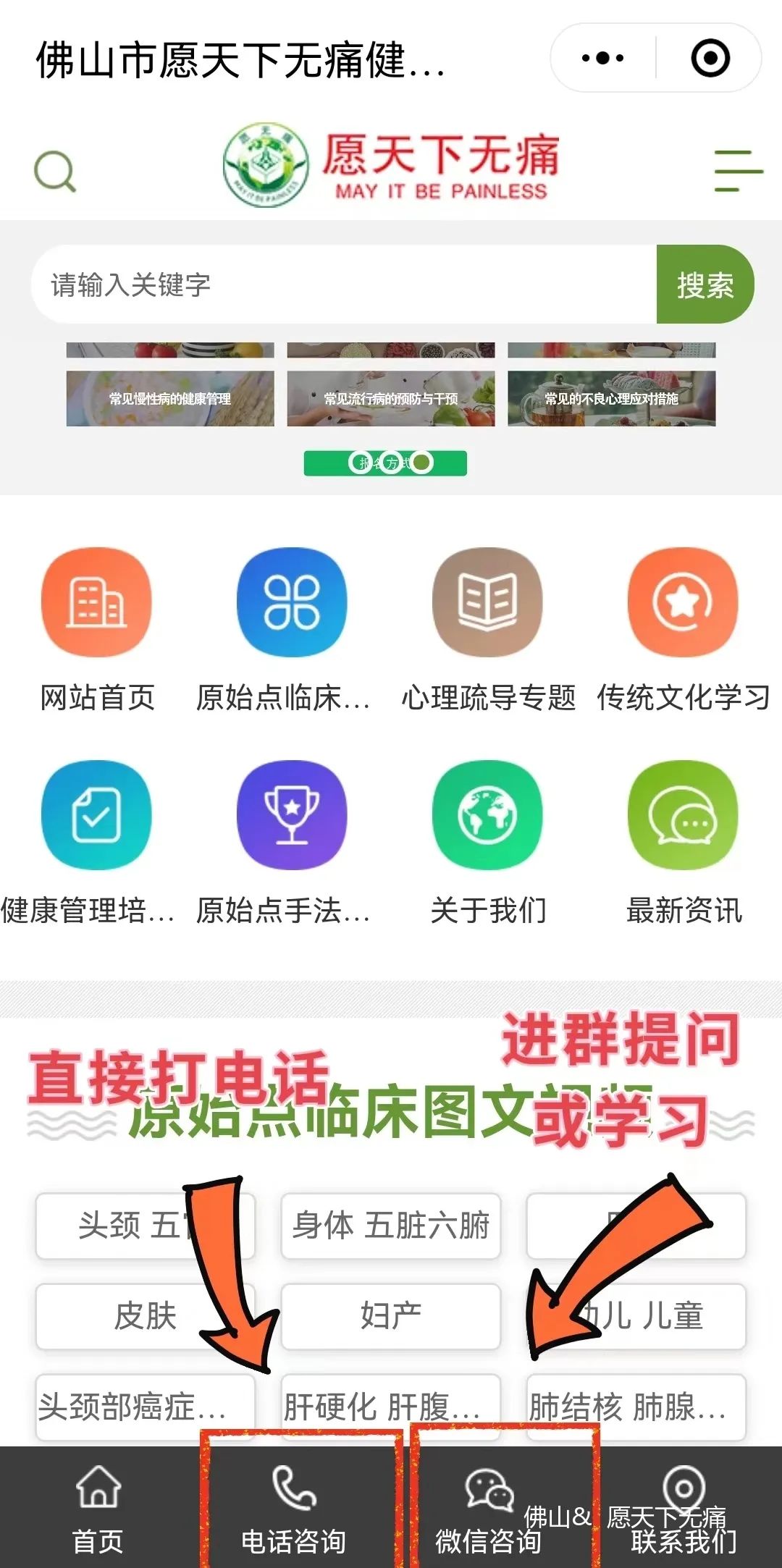Choose the 皮肤 category
782x1568 pixels.
click(x=145, y=1315)
